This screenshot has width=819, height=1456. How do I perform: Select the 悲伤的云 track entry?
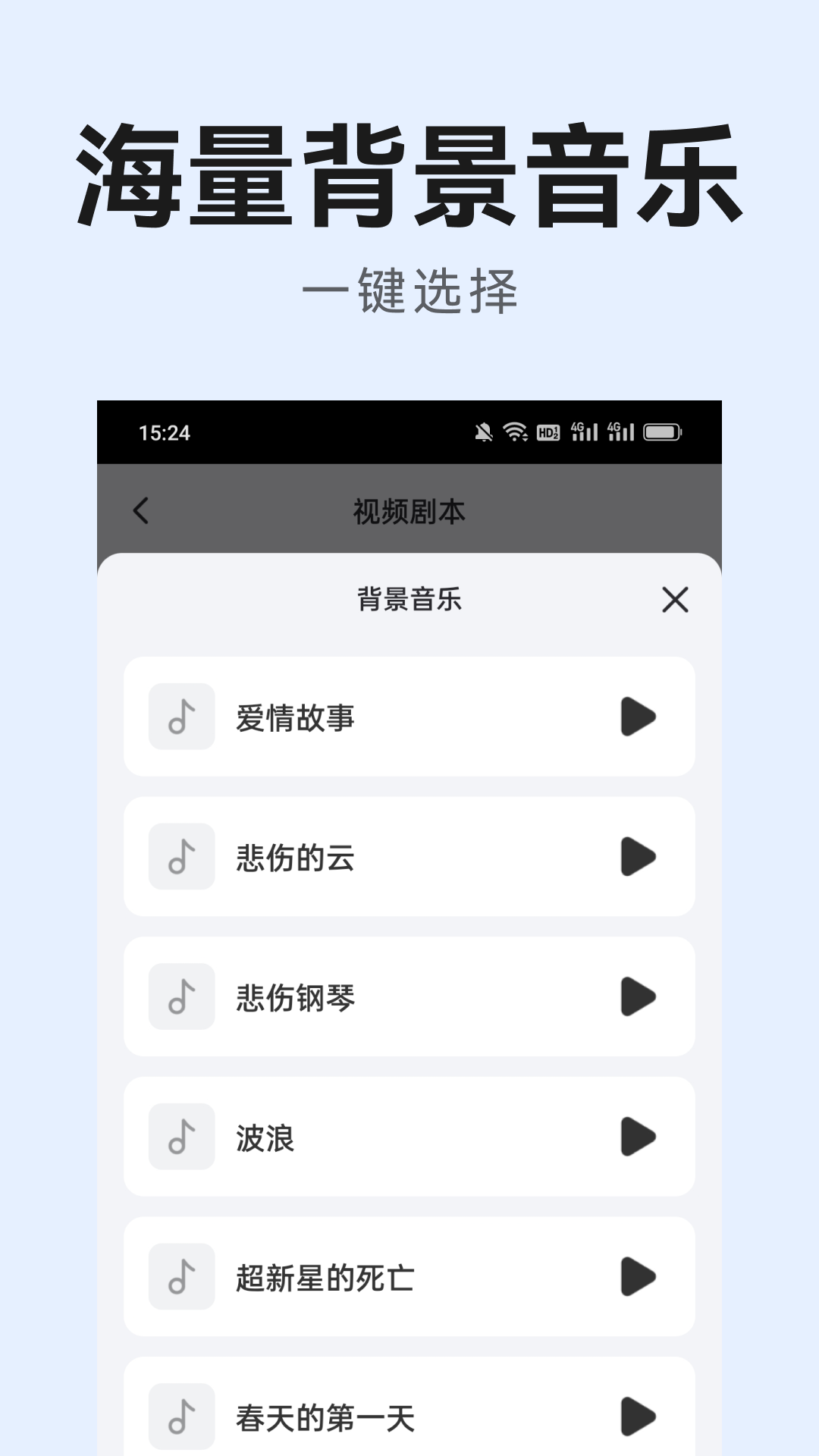click(409, 856)
